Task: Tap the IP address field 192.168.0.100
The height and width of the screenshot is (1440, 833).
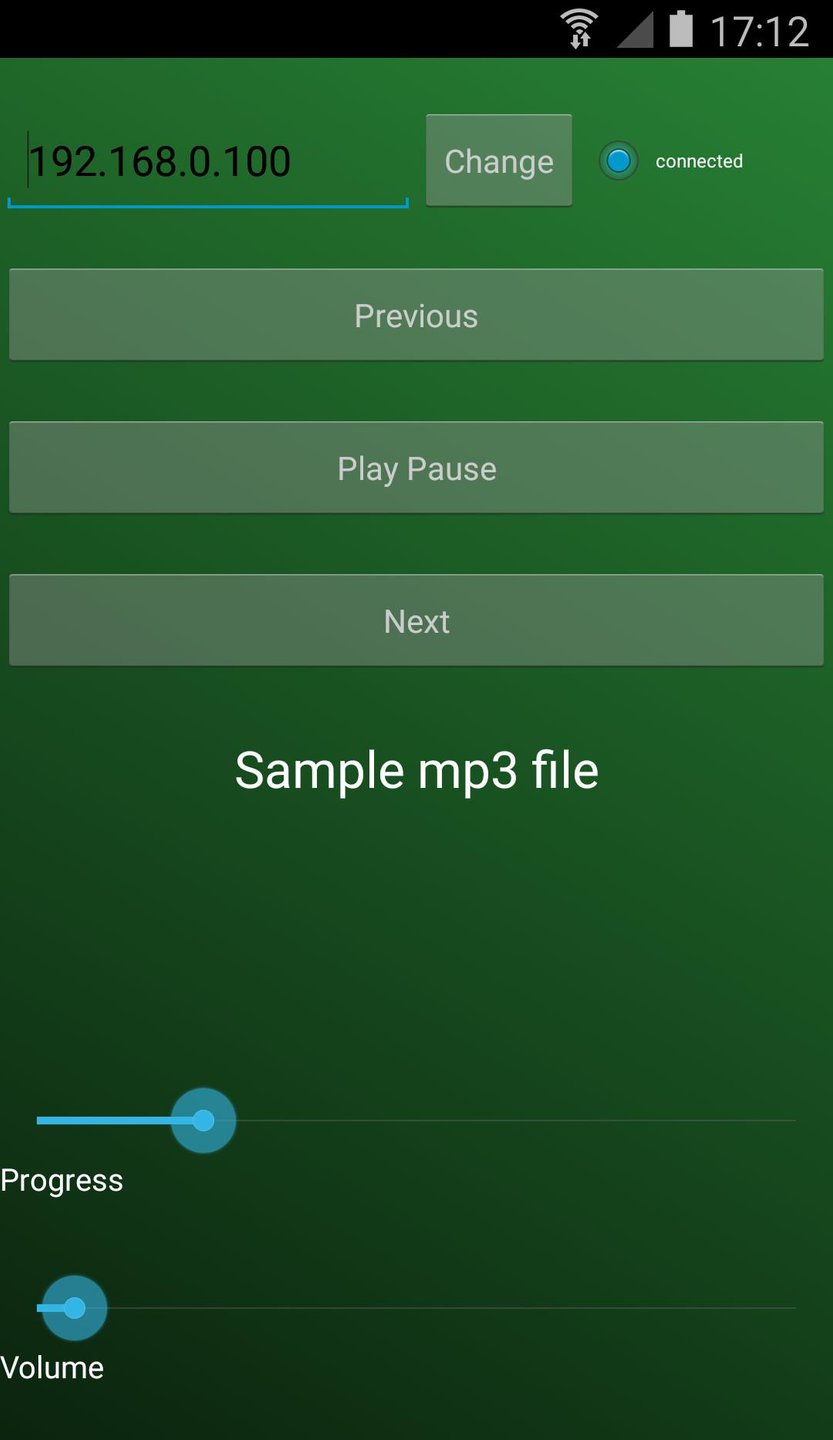Action: pyautogui.click(x=207, y=162)
